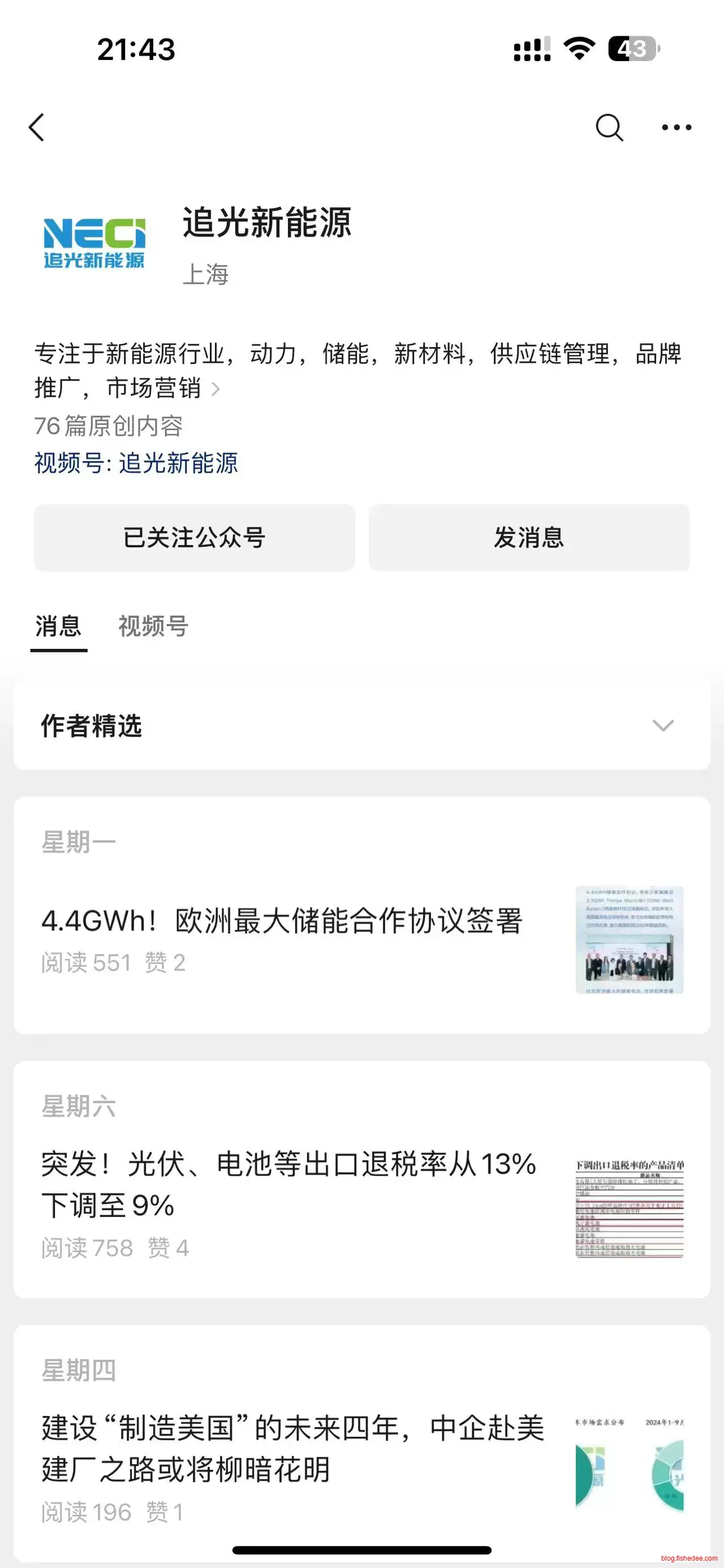Select the 消息 tab
This screenshot has height=1568, width=724.
[x=58, y=626]
